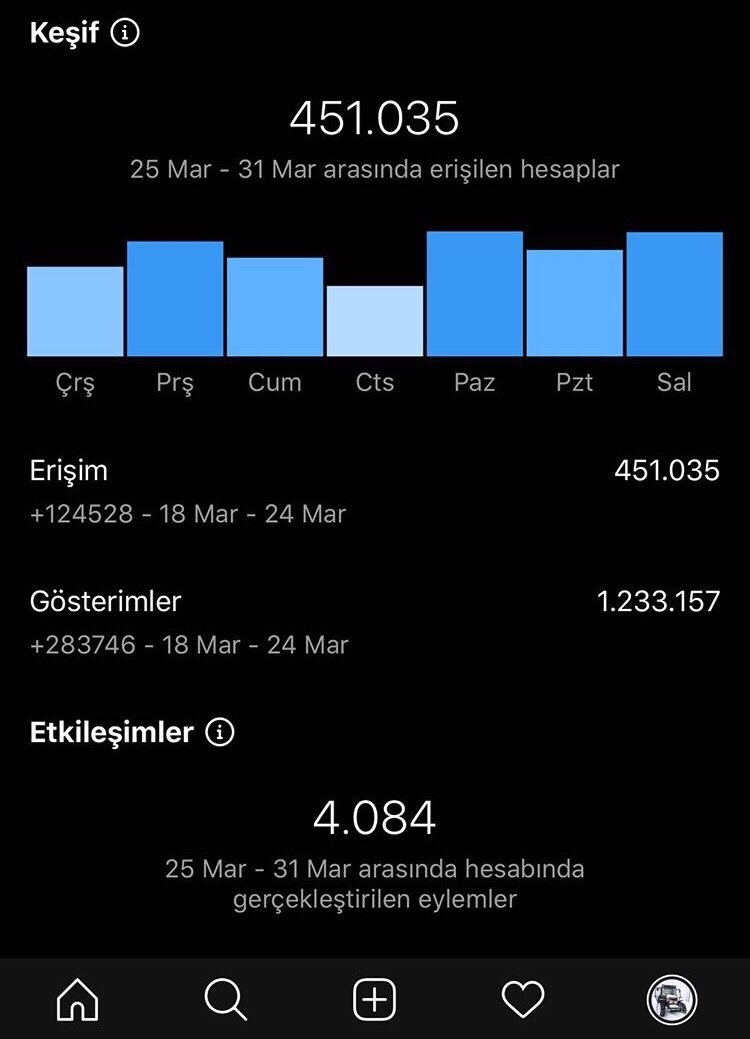Screen dimensions: 750x1039
Task: Select the Cts bar in the chart
Action: click(374, 321)
